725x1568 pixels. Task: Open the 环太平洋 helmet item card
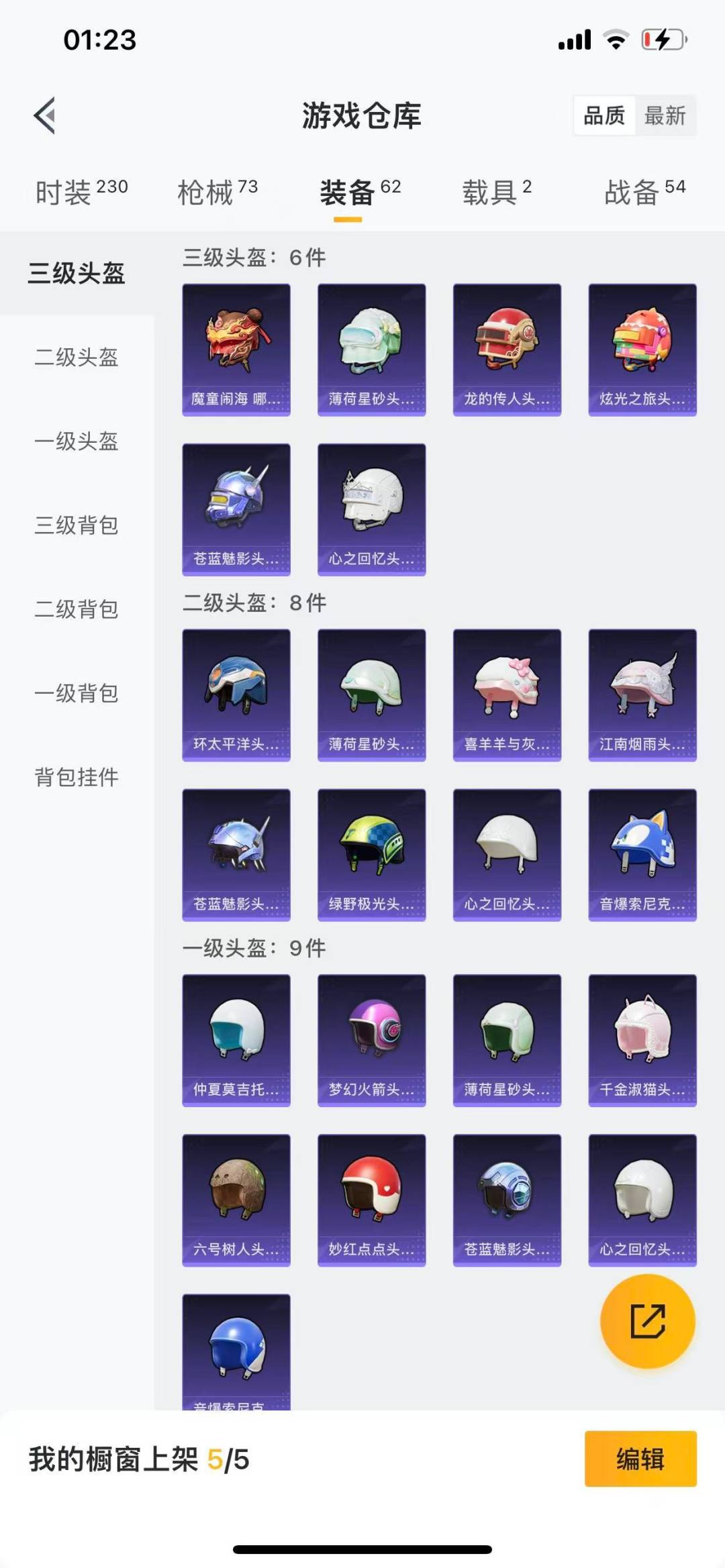(236, 694)
